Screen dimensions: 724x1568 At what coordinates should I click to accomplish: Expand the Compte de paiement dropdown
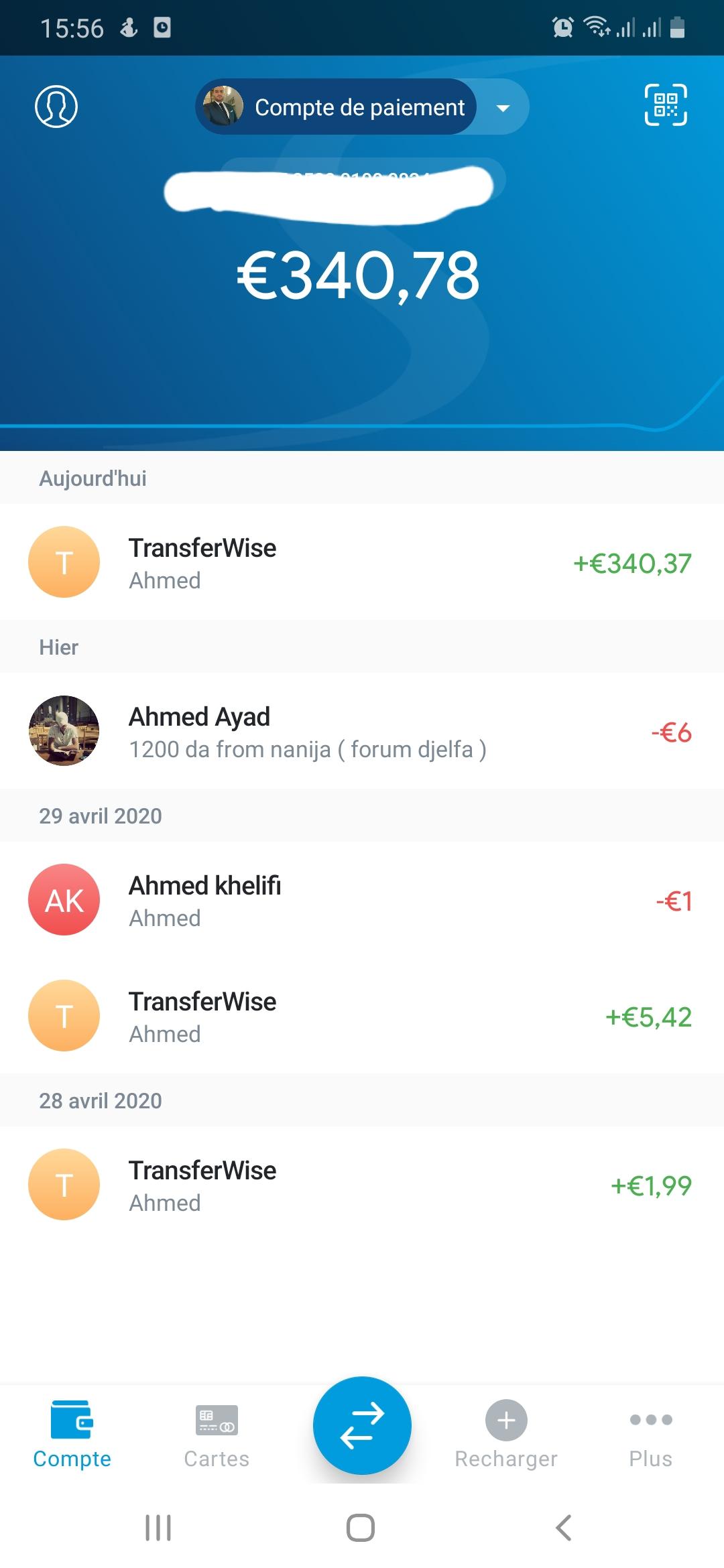pyautogui.click(x=503, y=107)
